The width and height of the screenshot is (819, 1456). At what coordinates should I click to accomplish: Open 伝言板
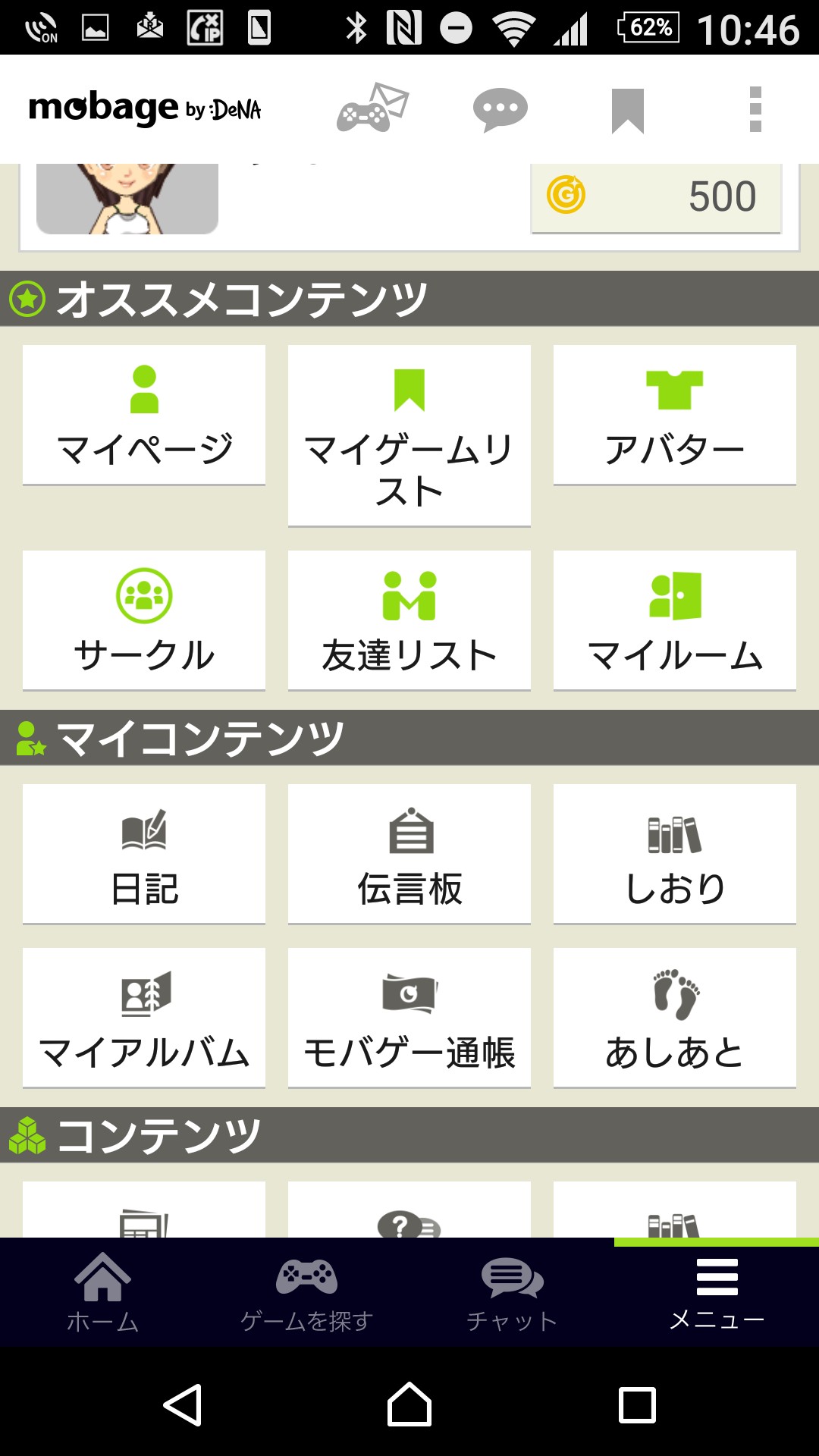[x=409, y=854]
